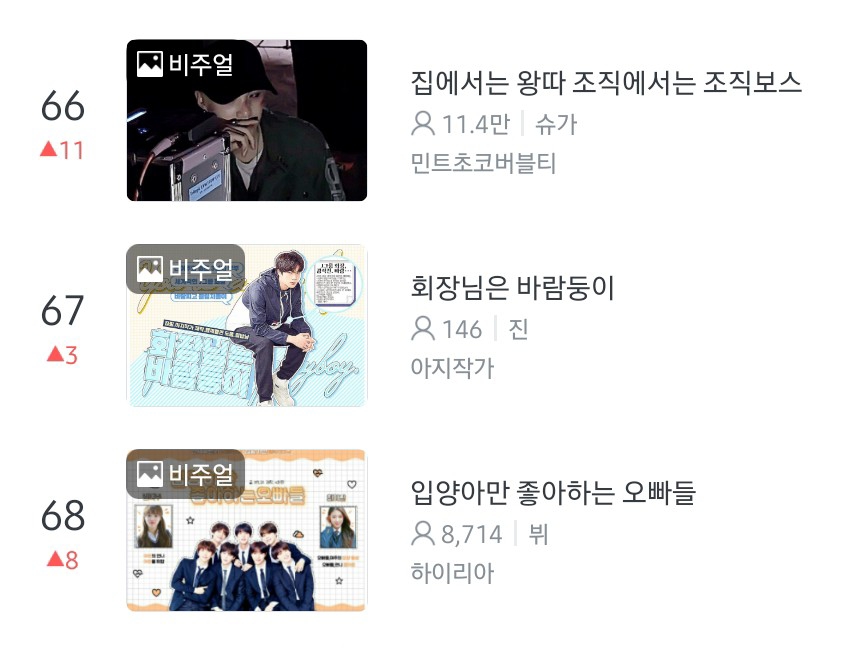View cover thumbnail of rank 66 story
The width and height of the screenshot is (864, 648).
[247, 120]
